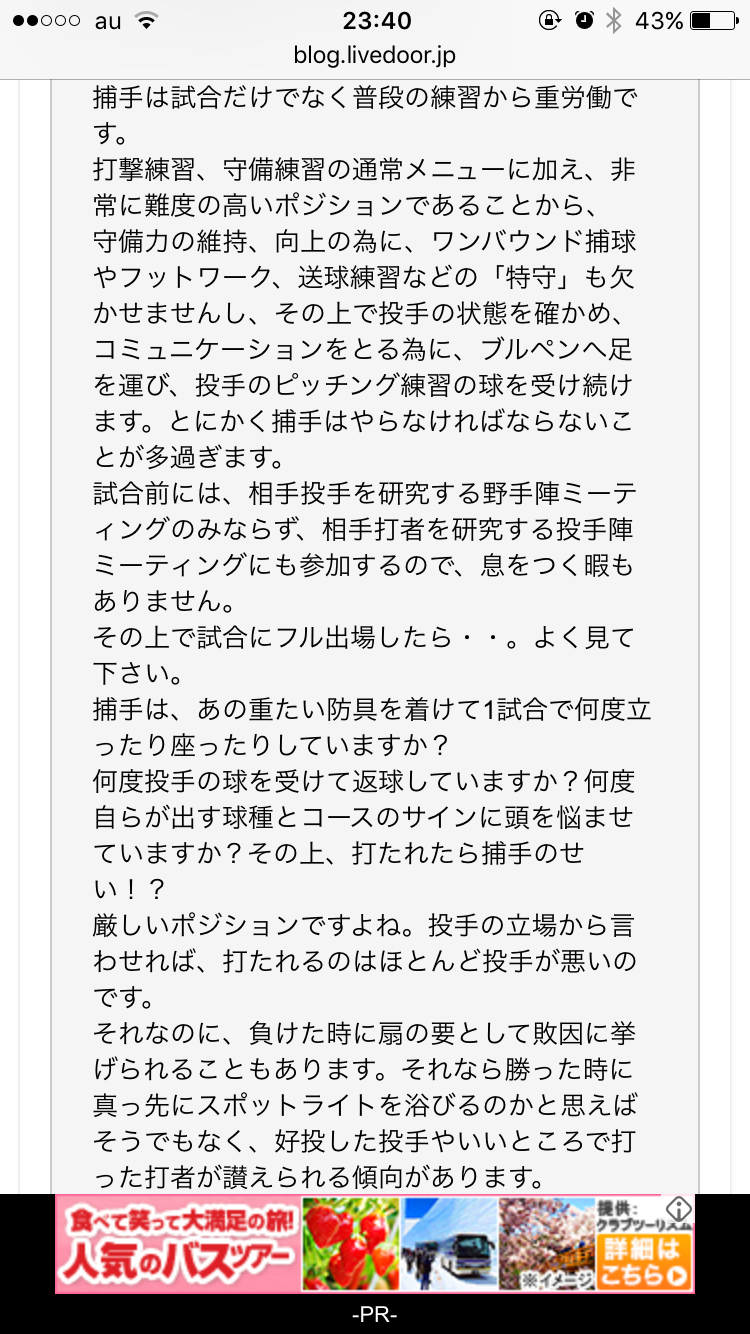The image size is (750, 1334).
Task: Open the ad info icon
Action: (x=679, y=1208)
